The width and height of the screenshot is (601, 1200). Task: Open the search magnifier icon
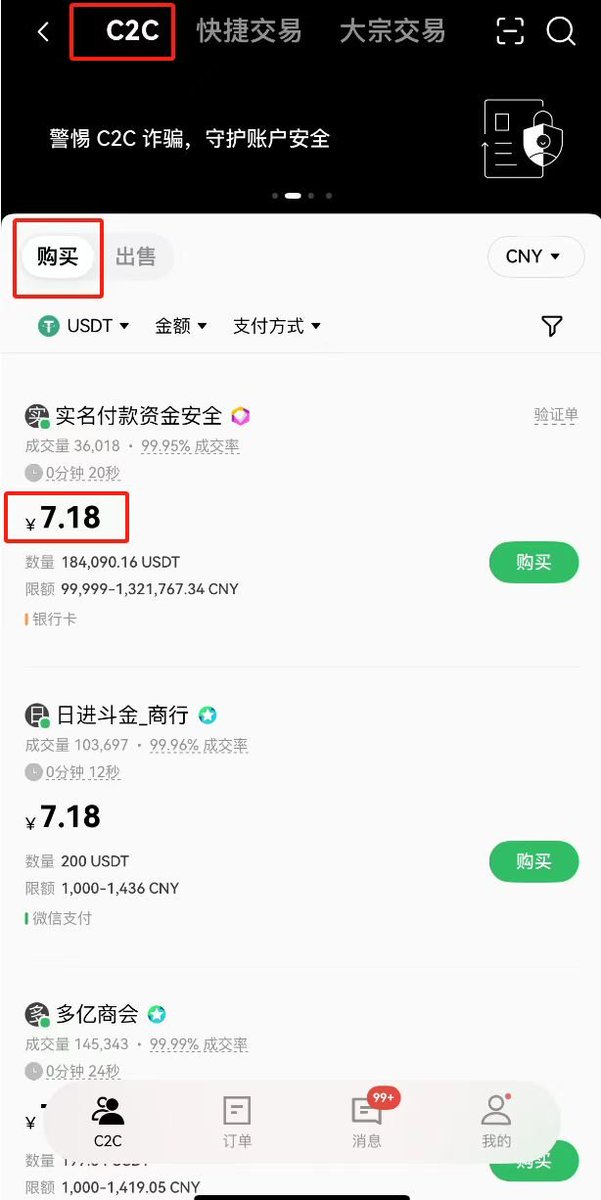561,32
